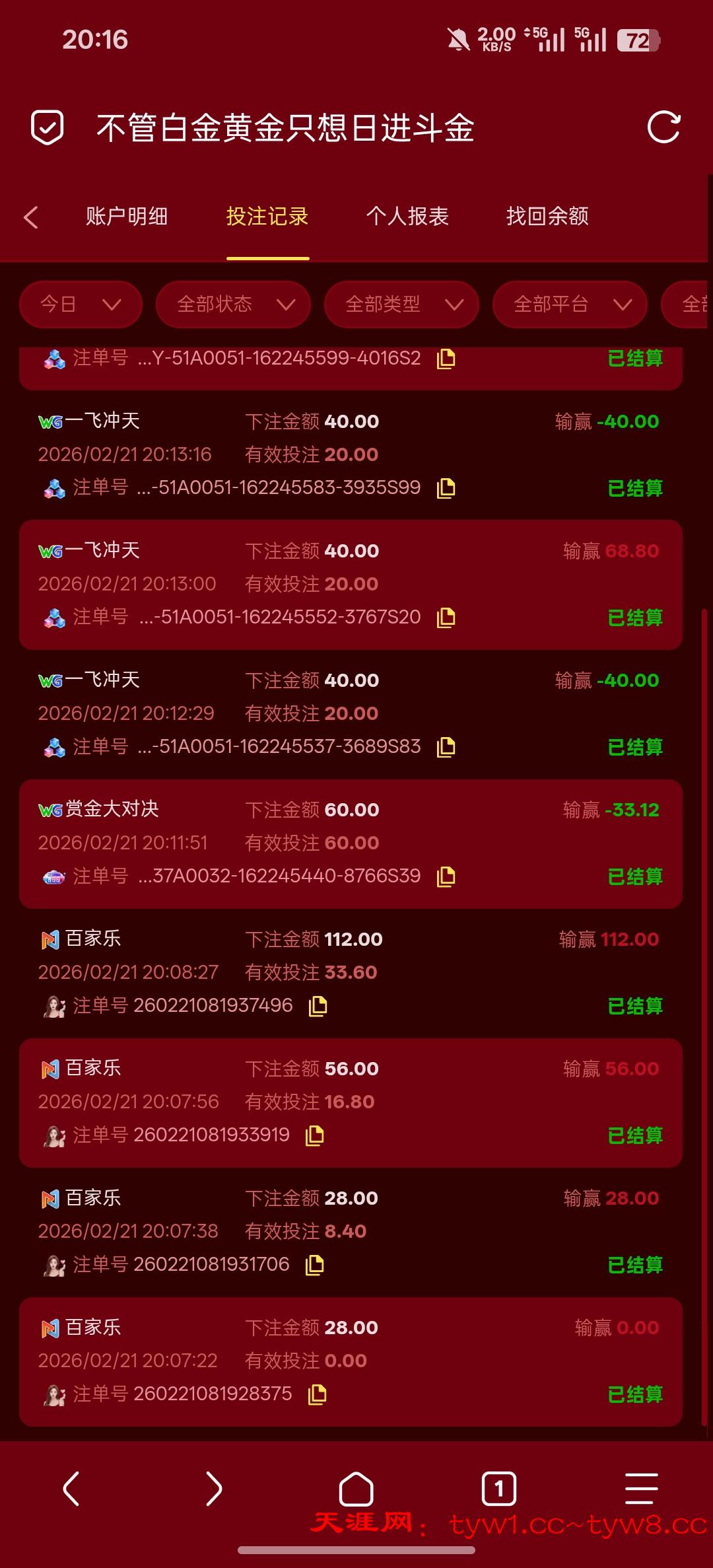The image size is (713, 1568).
Task: Copy the 赏金大对决 bet number
Action: (446, 876)
